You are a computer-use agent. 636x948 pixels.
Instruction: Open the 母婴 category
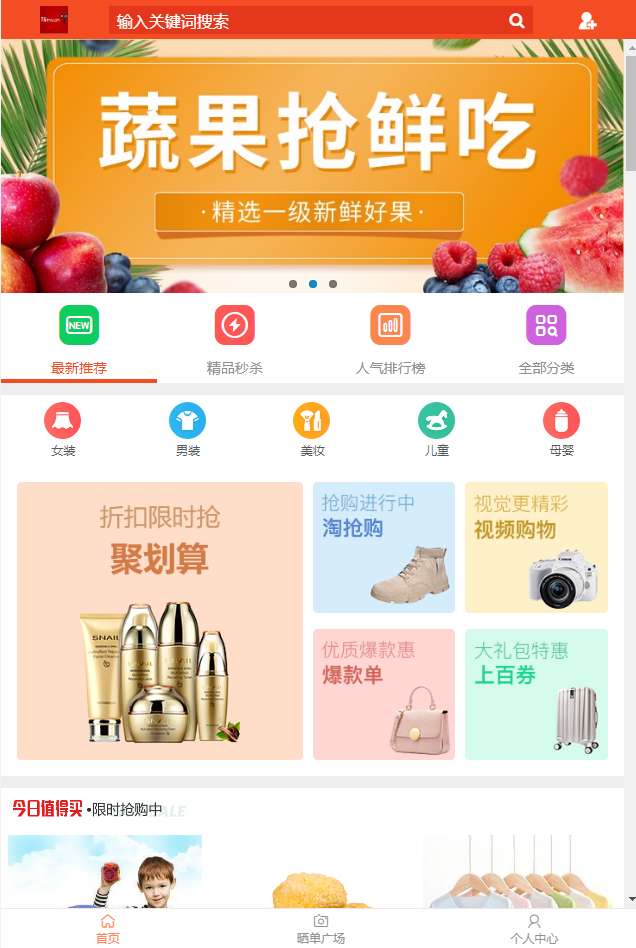click(561, 430)
